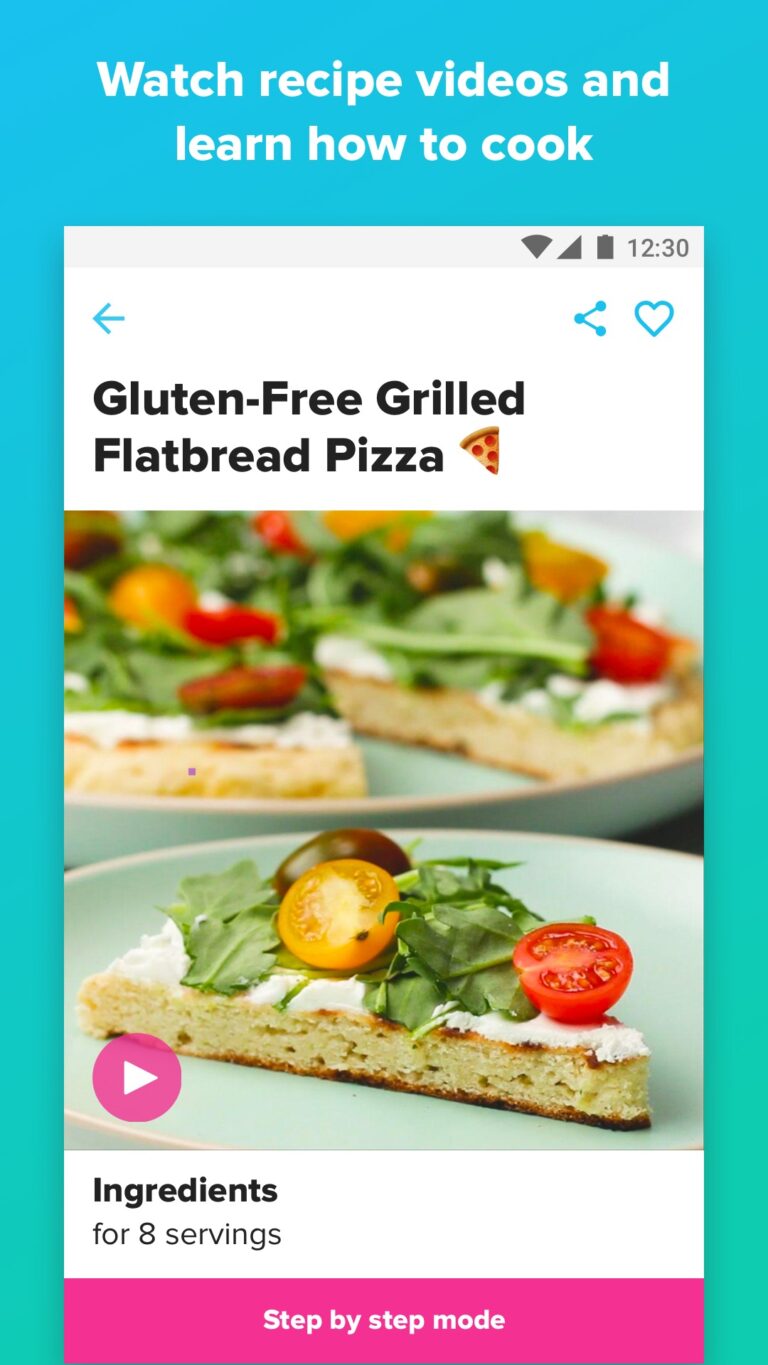Tap the cellular signal icon
The width and height of the screenshot is (768, 1365).
click(x=570, y=246)
